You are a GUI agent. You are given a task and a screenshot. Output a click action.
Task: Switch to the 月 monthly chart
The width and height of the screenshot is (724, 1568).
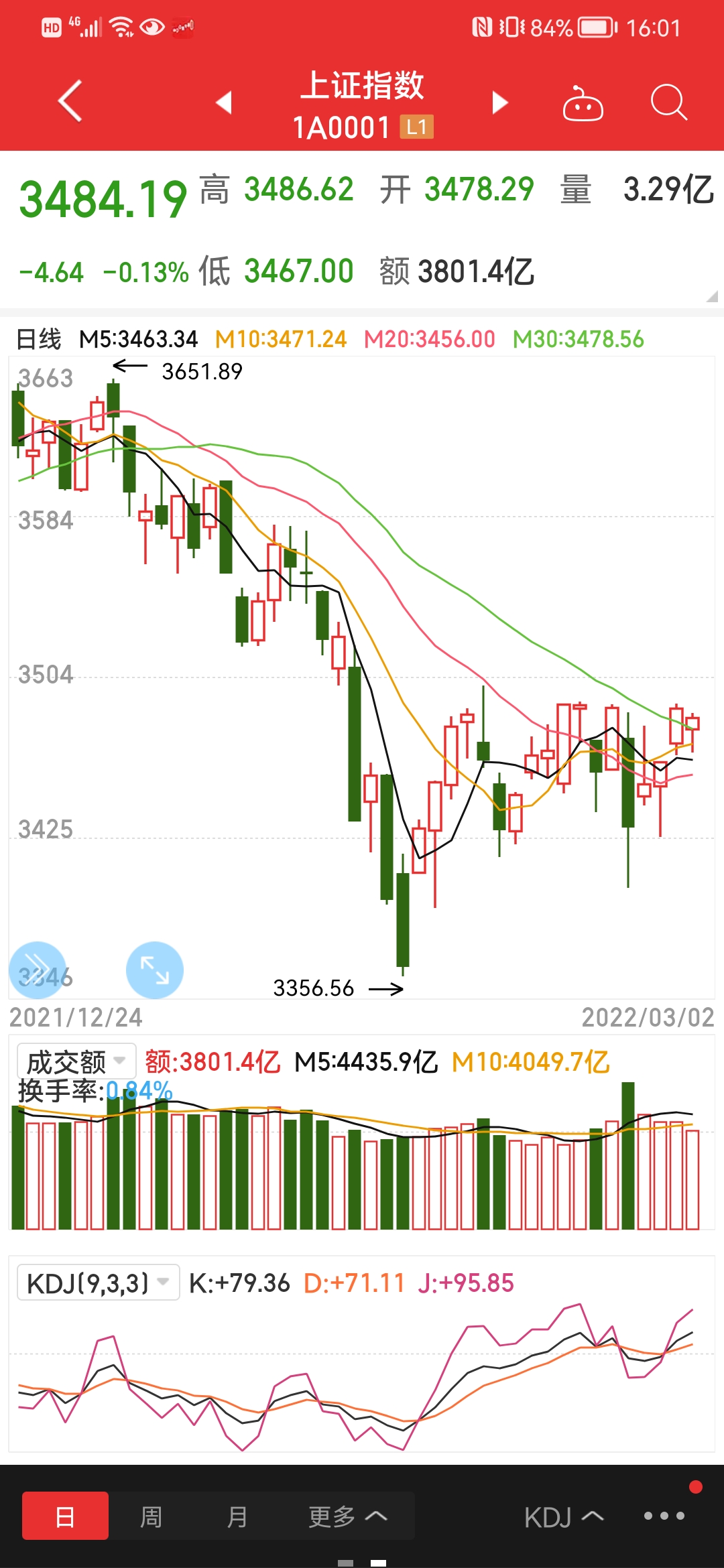click(x=237, y=1516)
